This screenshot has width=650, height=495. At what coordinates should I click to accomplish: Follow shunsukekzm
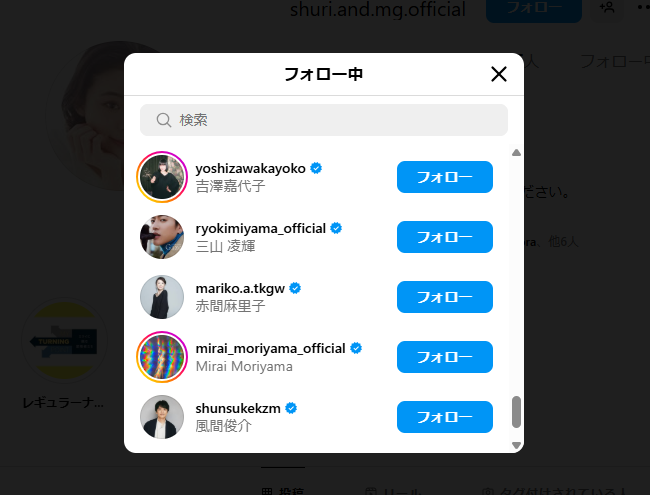[444, 417]
